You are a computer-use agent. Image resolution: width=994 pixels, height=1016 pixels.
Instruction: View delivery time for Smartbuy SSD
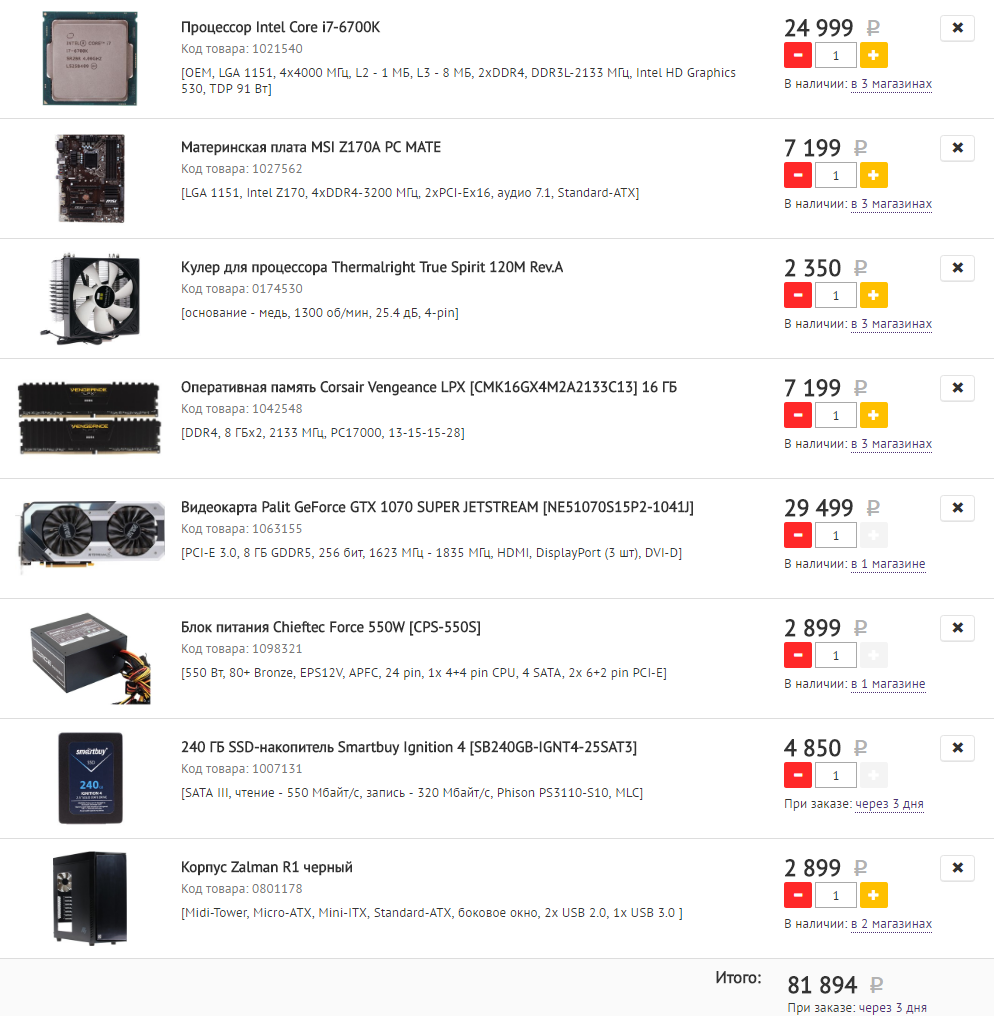[889, 804]
